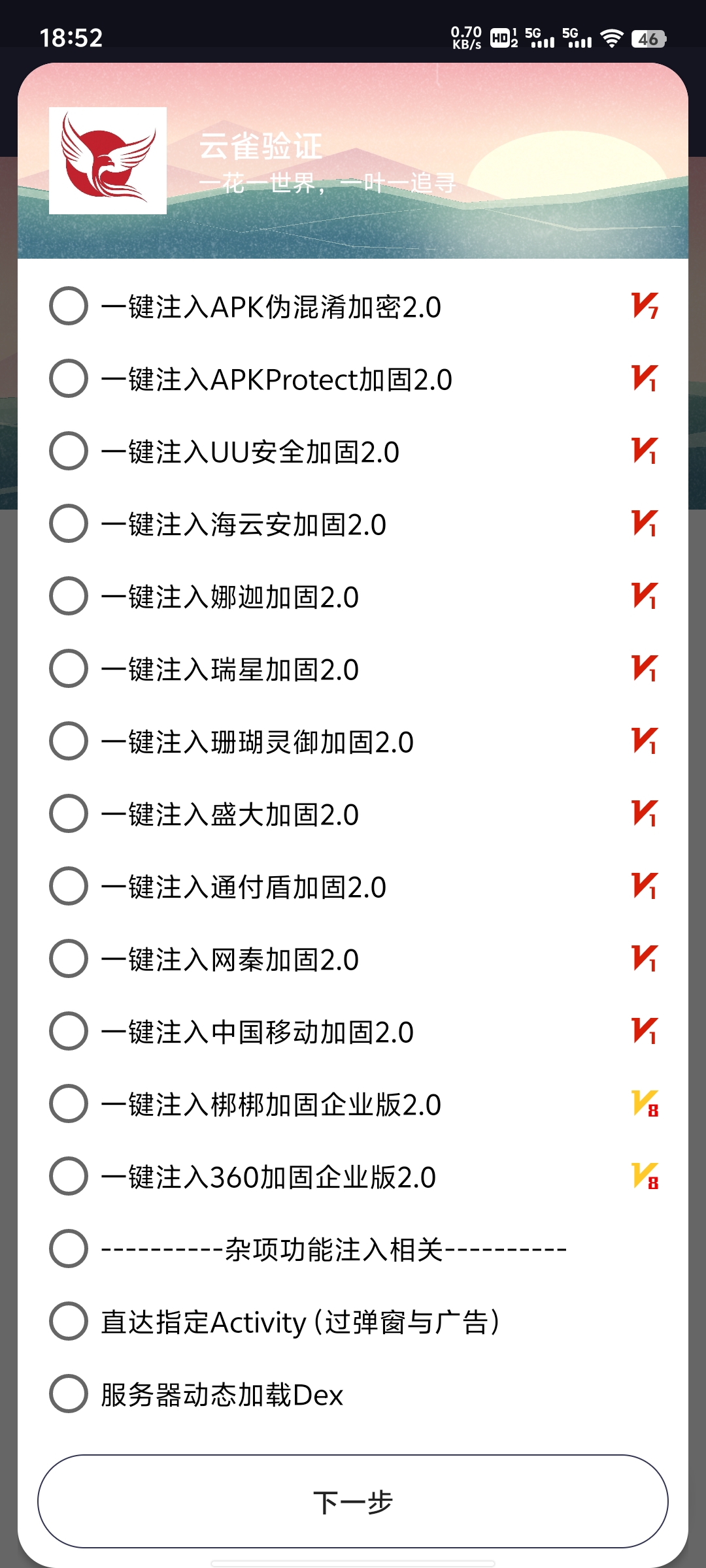Viewport: 706px width, 1568px height.
Task: Select 一键注入360加固企业版2.0
Action: click(69, 1176)
